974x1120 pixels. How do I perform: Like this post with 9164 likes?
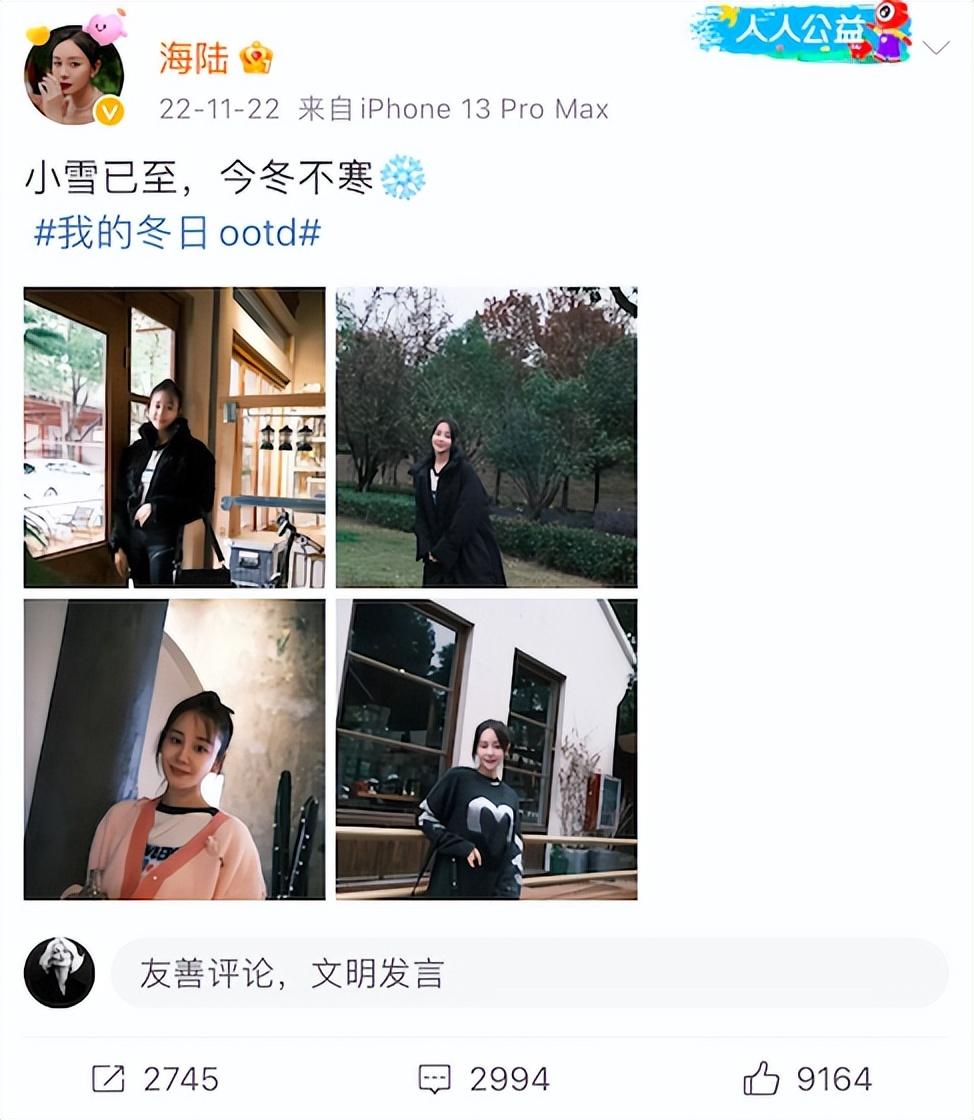(x=808, y=1079)
